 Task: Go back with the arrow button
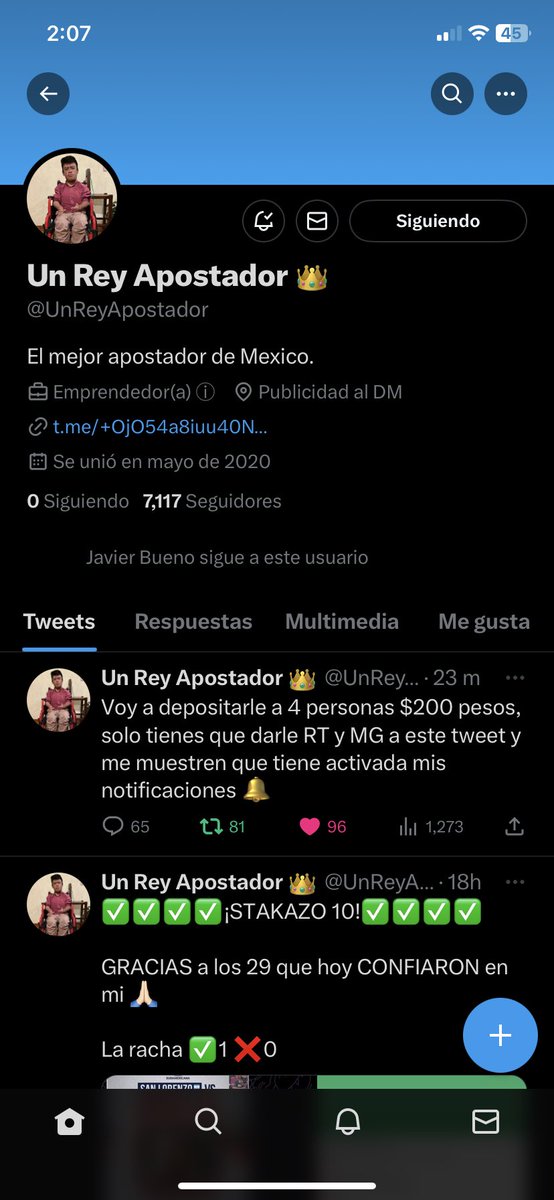click(x=48, y=94)
